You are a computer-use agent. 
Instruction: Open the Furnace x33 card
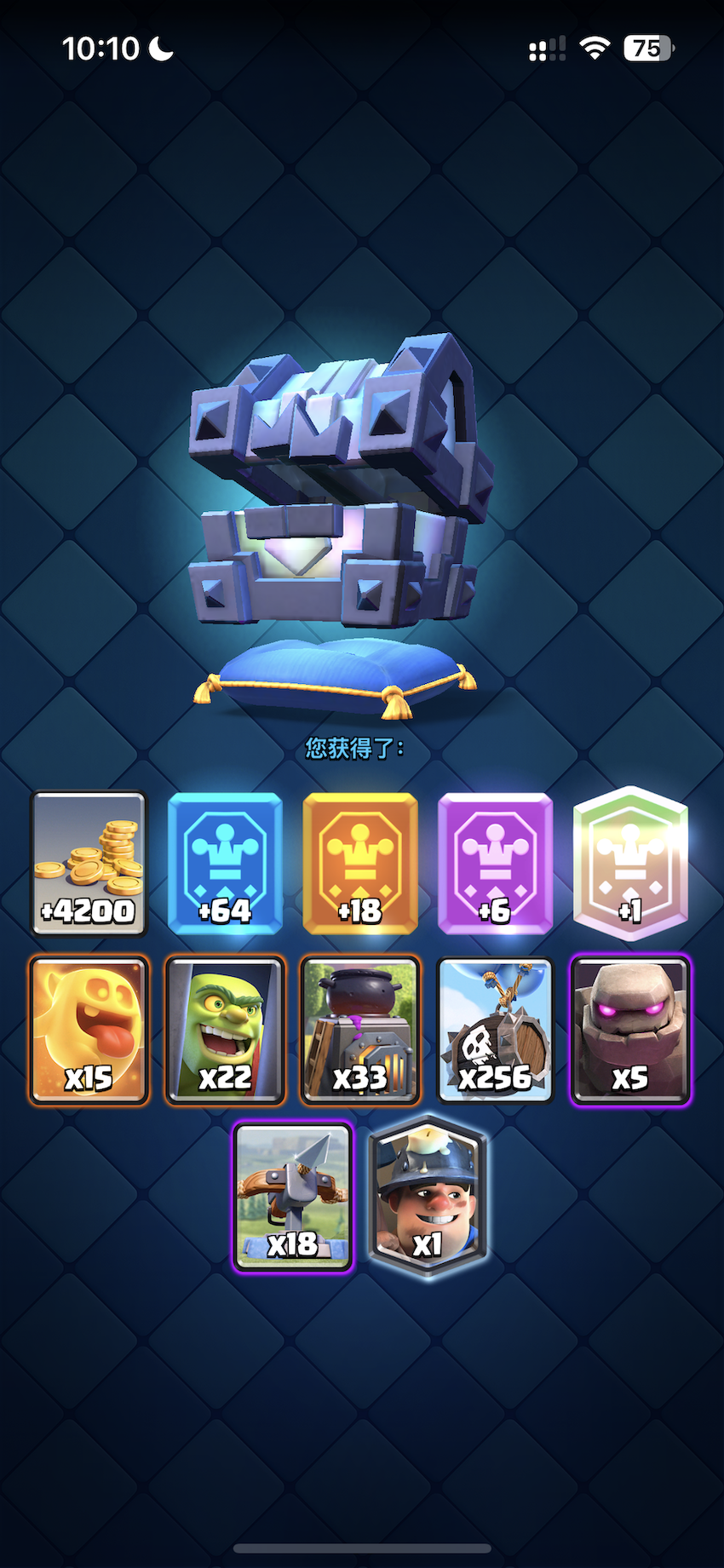pyautogui.click(x=359, y=1031)
